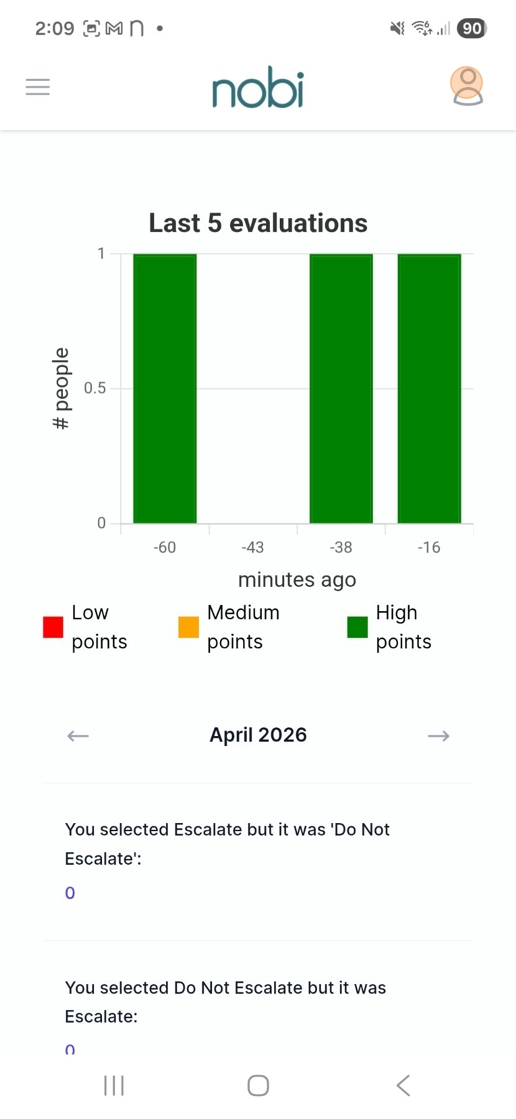Tap the system home button
Image resolution: width=516 pixels, height=1119 pixels.
coord(258,1085)
